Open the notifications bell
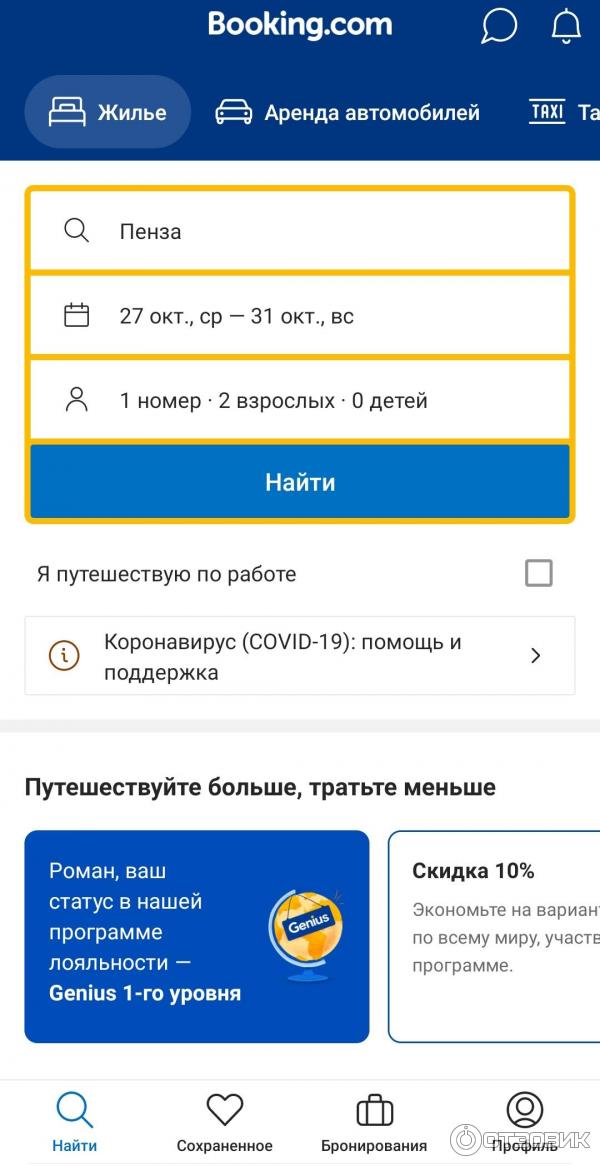The width and height of the screenshot is (600, 1166). pos(566,26)
